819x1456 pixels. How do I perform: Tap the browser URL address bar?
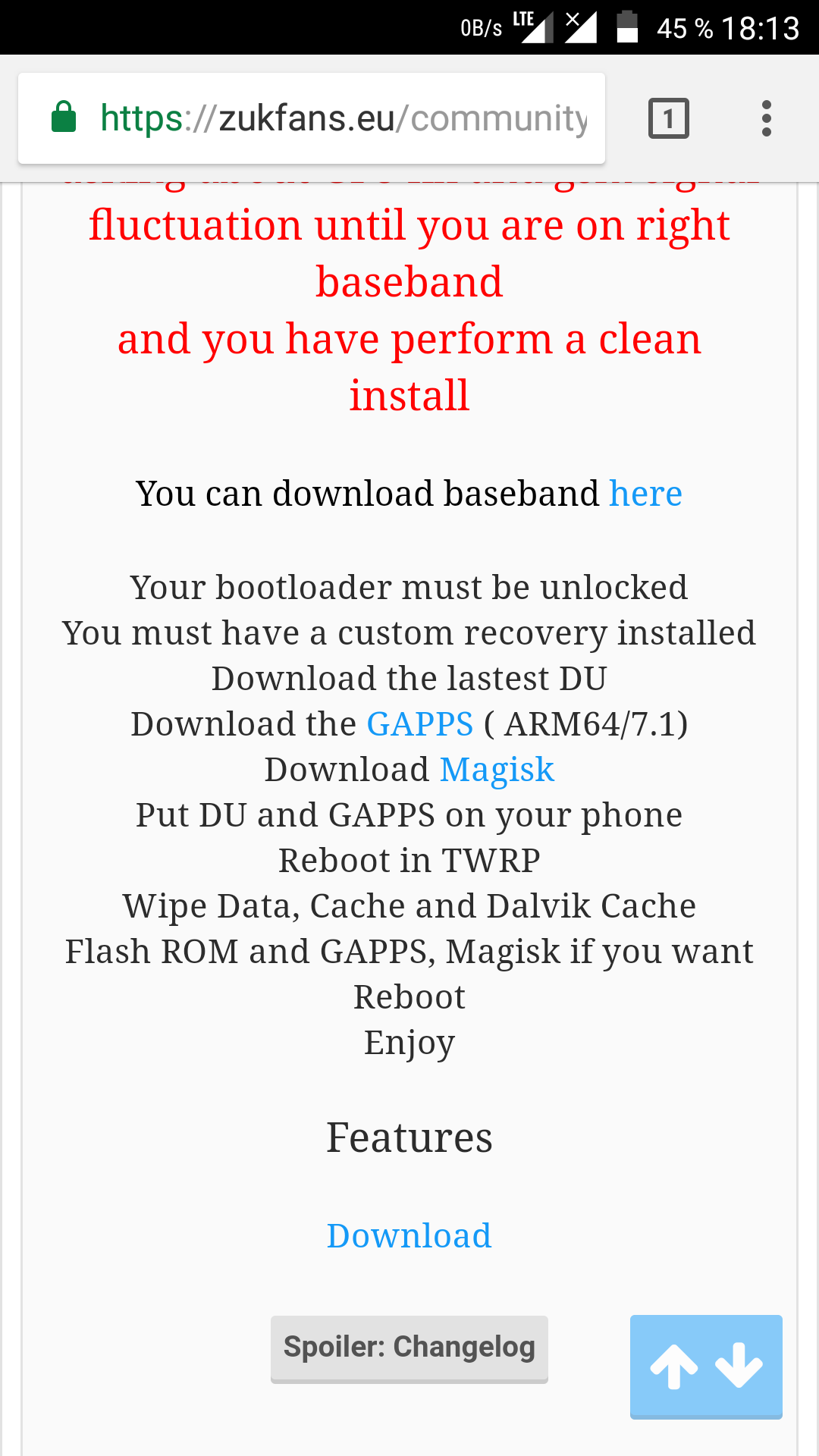coord(311,118)
